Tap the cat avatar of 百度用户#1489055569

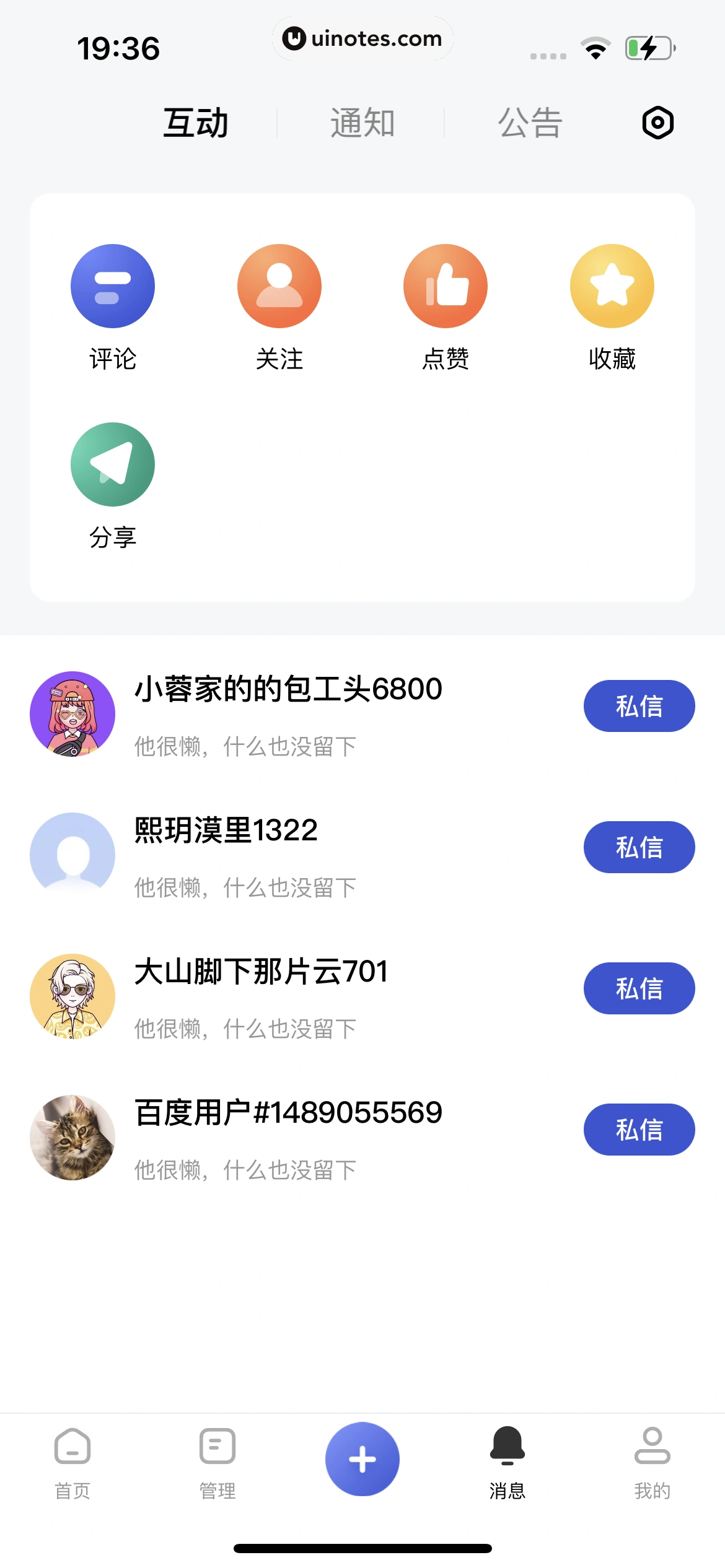pyautogui.click(x=71, y=1137)
